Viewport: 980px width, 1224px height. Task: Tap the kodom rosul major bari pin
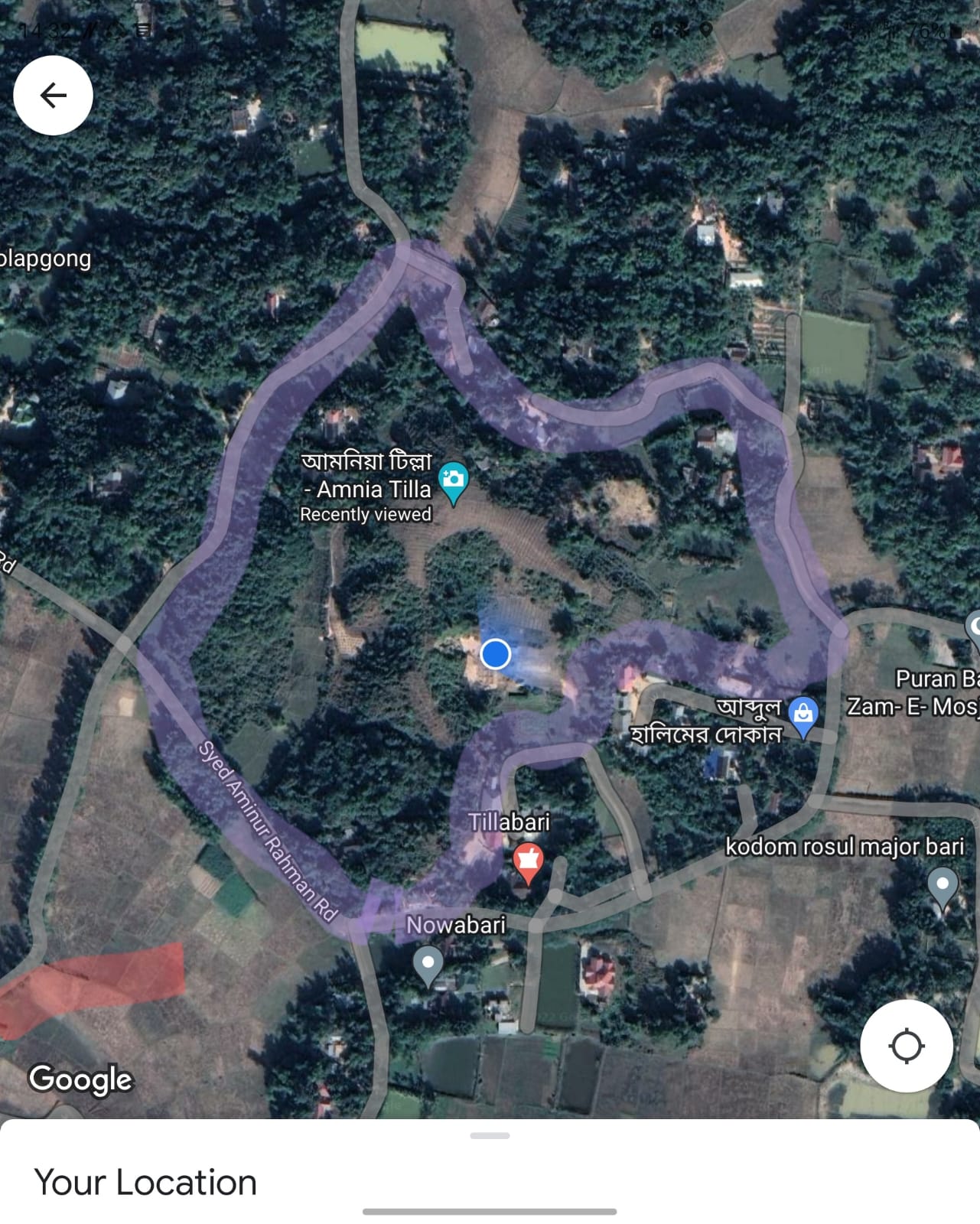[943, 887]
